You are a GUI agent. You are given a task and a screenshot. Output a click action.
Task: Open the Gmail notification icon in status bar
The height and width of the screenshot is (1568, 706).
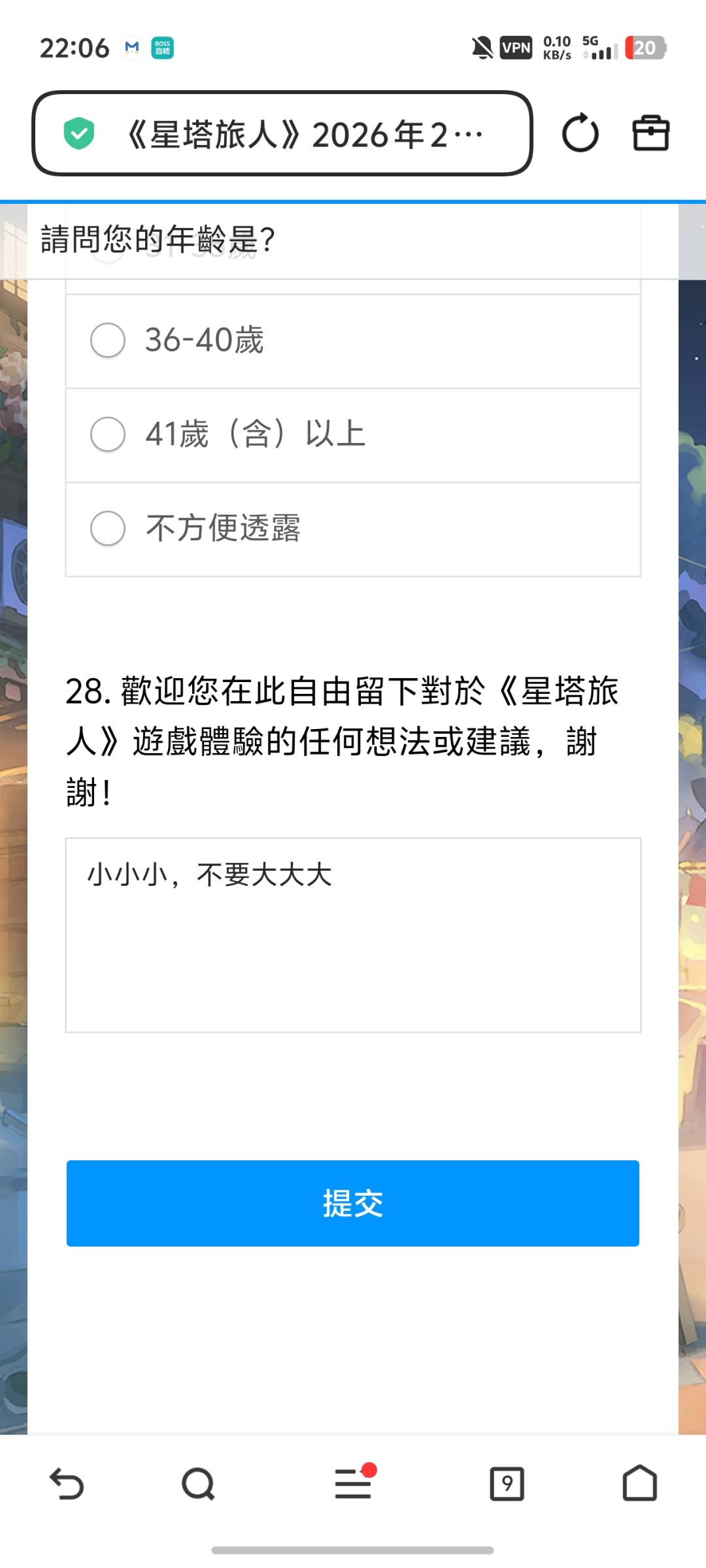tap(131, 47)
